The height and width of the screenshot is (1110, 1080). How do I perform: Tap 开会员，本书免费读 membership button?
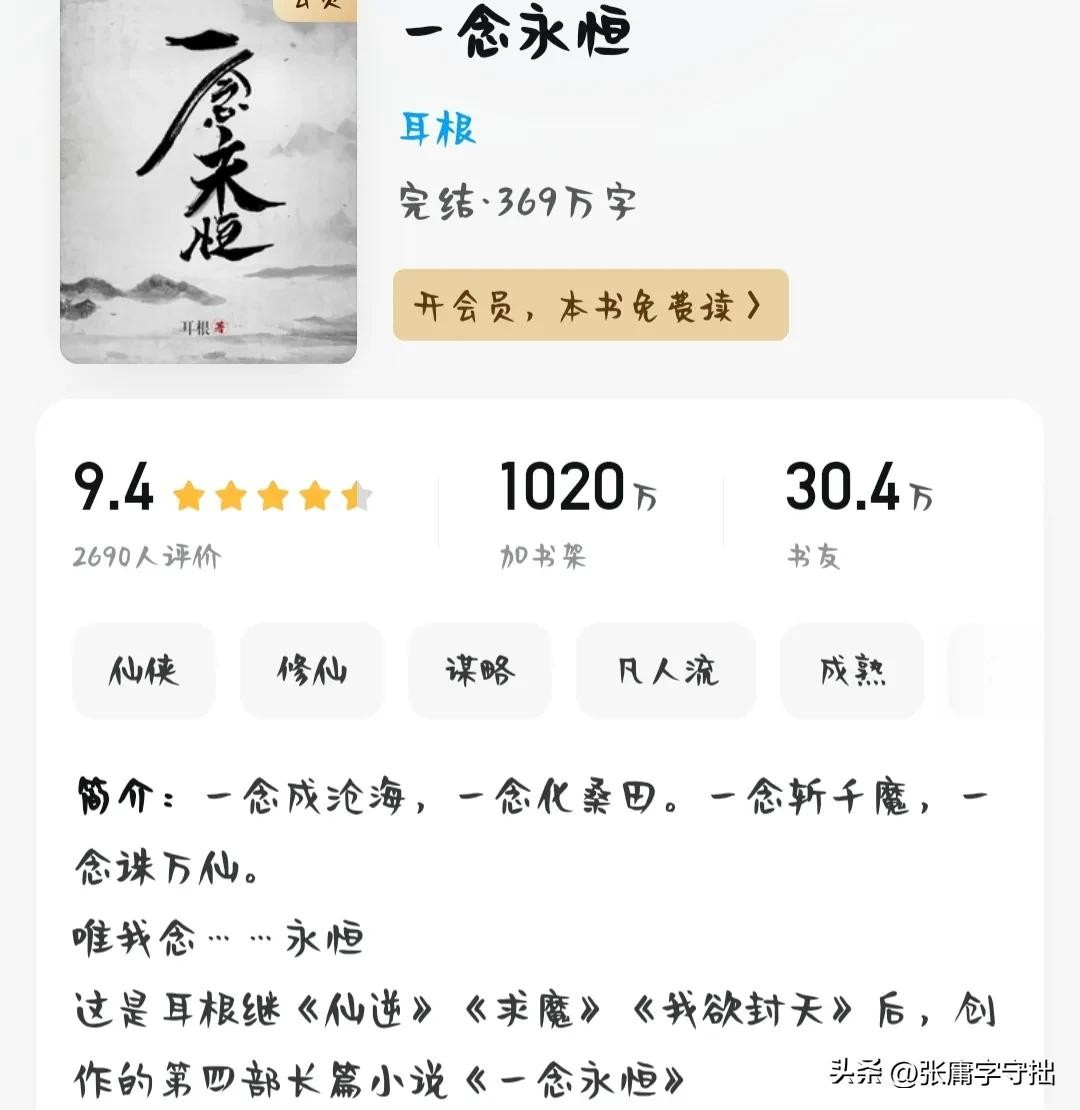pyautogui.click(x=590, y=305)
